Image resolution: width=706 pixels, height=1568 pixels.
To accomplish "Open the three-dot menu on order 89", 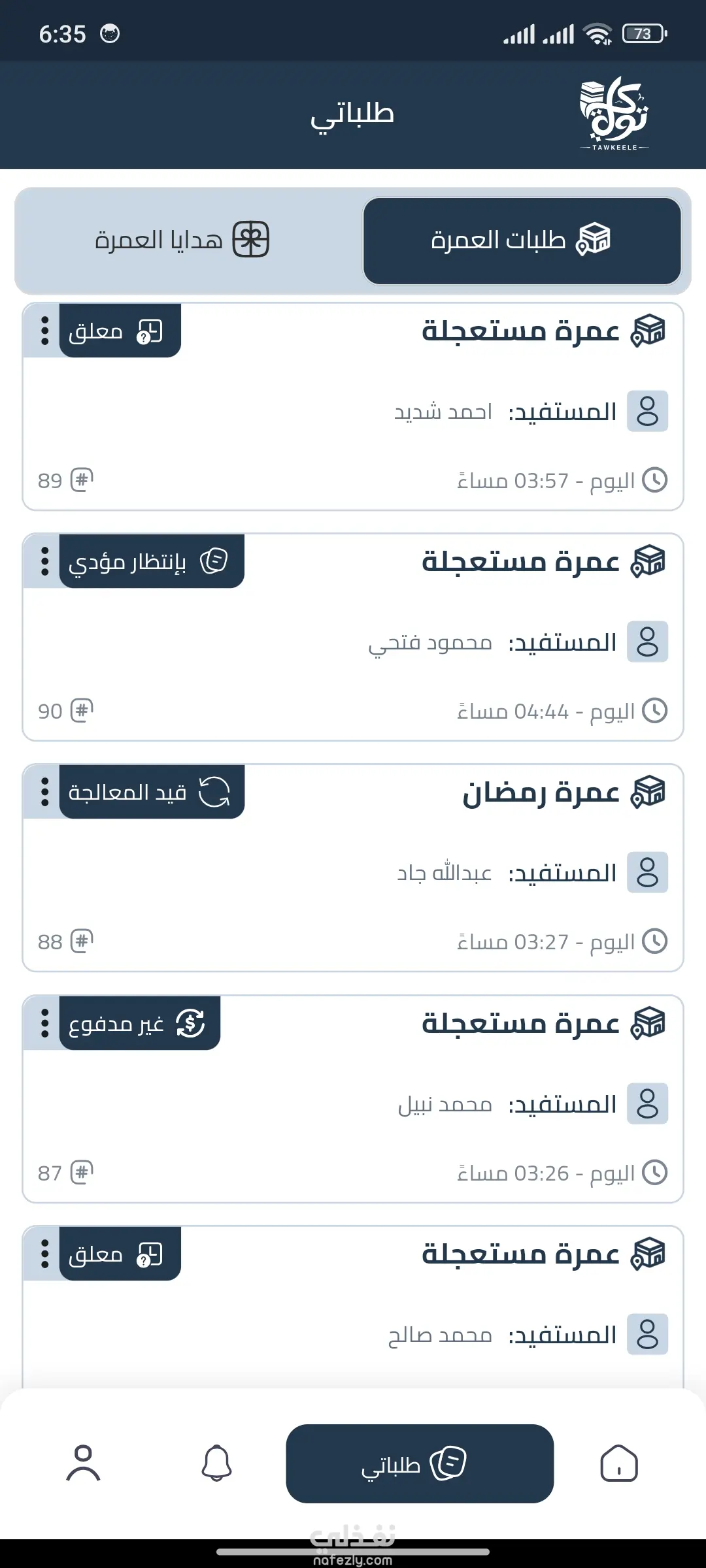I will click(x=44, y=331).
